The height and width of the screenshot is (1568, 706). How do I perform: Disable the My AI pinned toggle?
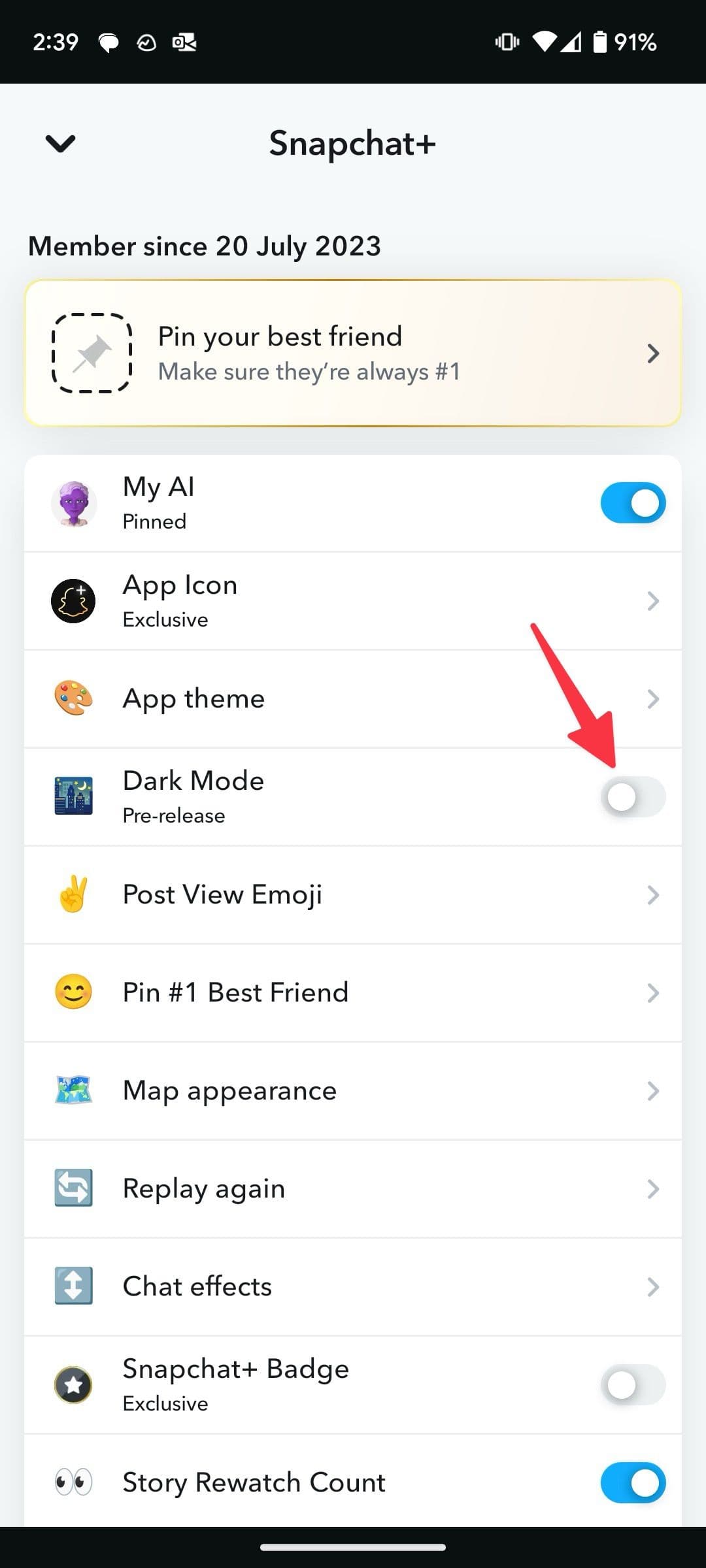pos(631,502)
